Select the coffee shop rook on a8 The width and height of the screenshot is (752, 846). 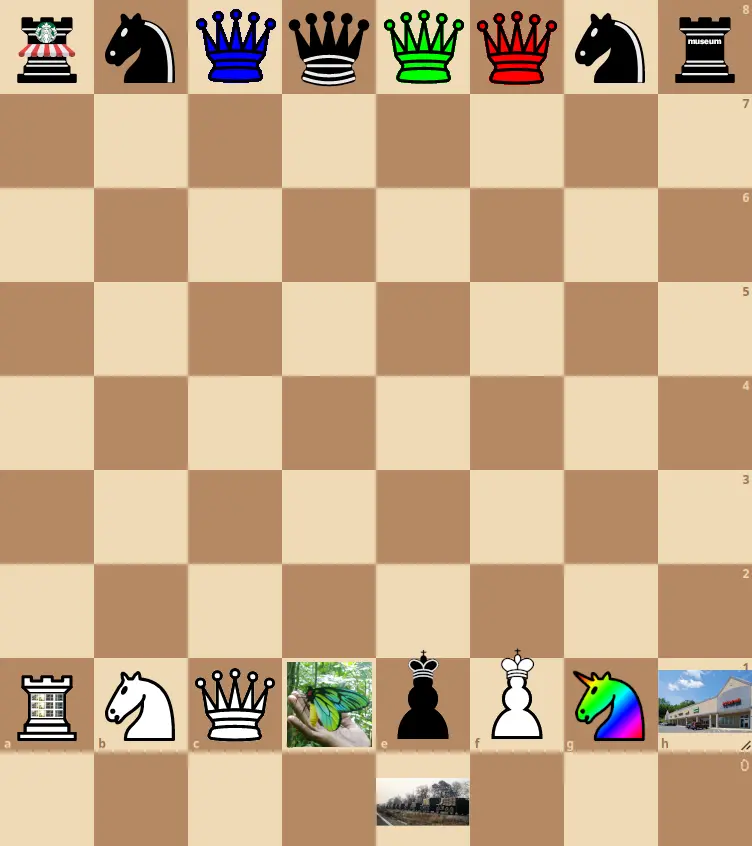pos(47,47)
